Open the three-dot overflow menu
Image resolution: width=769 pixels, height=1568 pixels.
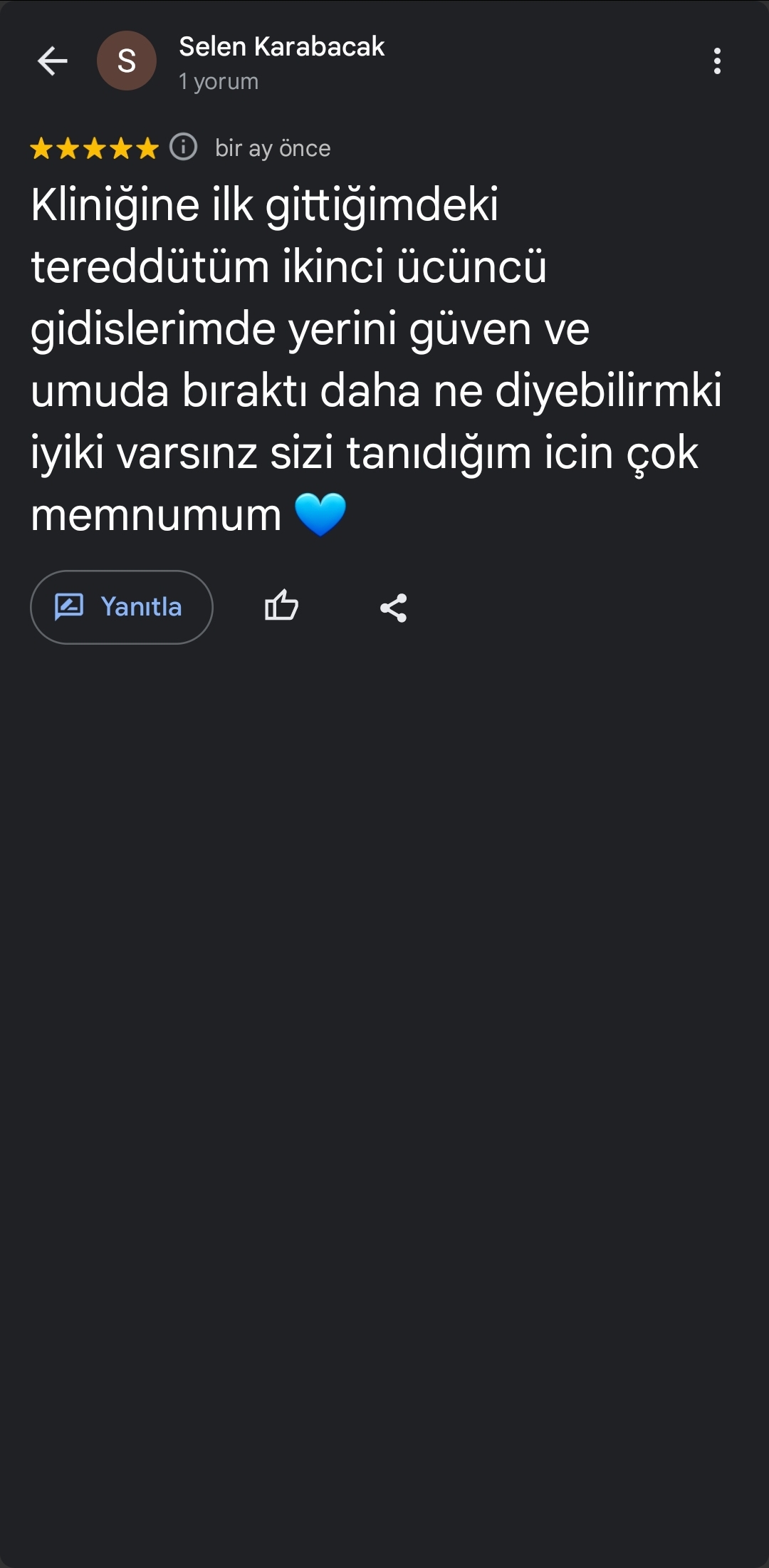717,61
